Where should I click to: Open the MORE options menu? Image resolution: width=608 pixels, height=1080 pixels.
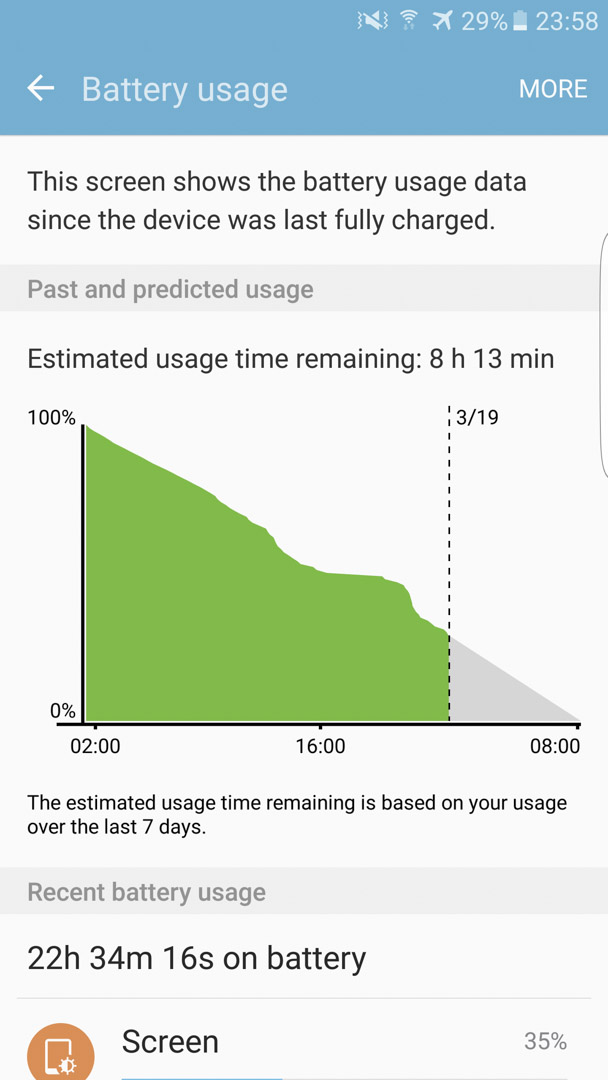[553, 89]
